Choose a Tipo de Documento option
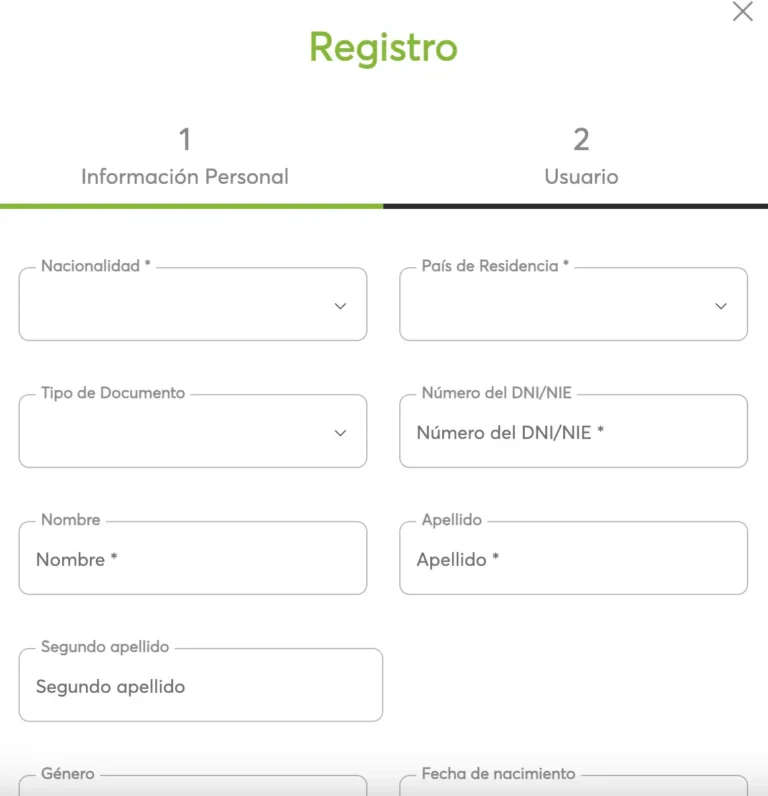 point(192,432)
